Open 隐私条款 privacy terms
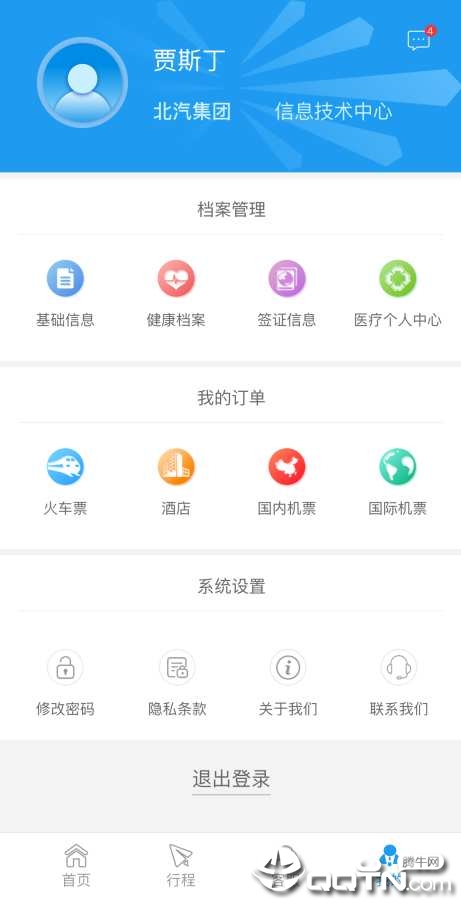The width and height of the screenshot is (461, 900). point(177,683)
